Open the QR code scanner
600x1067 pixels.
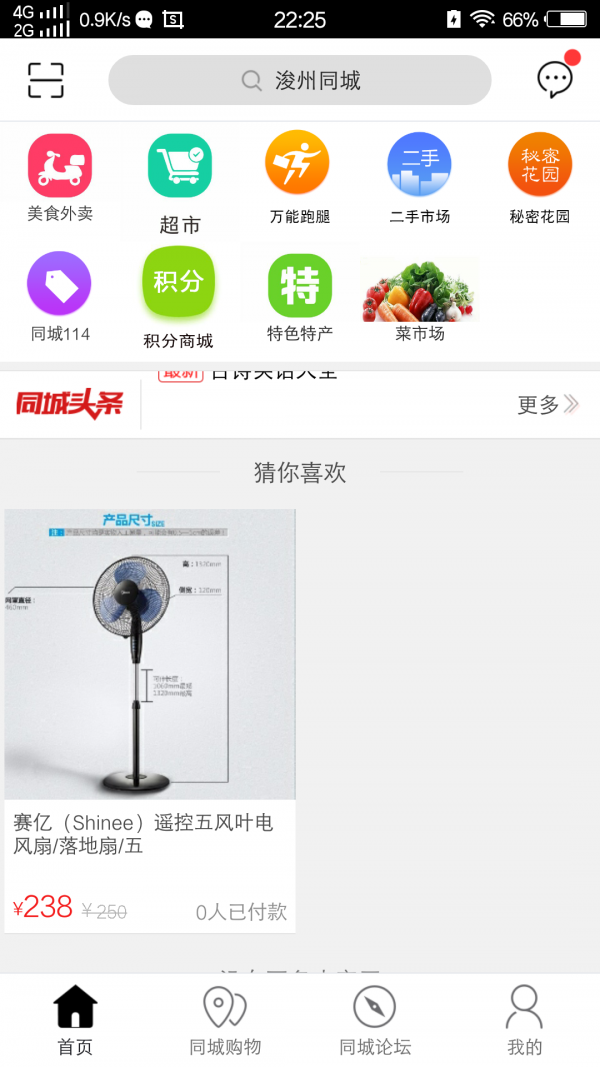pyautogui.click(x=45, y=80)
